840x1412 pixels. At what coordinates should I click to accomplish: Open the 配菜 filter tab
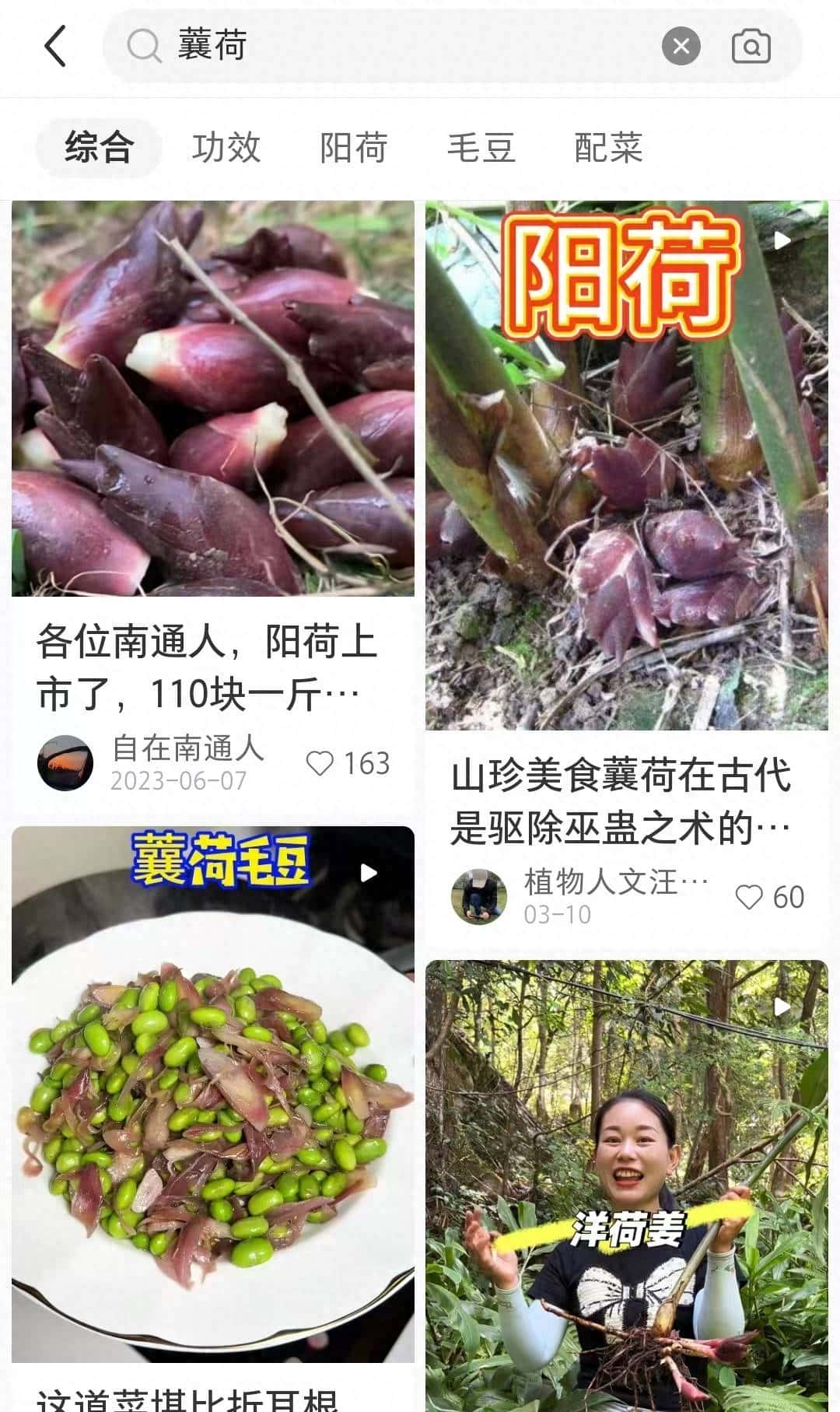(609, 148)
